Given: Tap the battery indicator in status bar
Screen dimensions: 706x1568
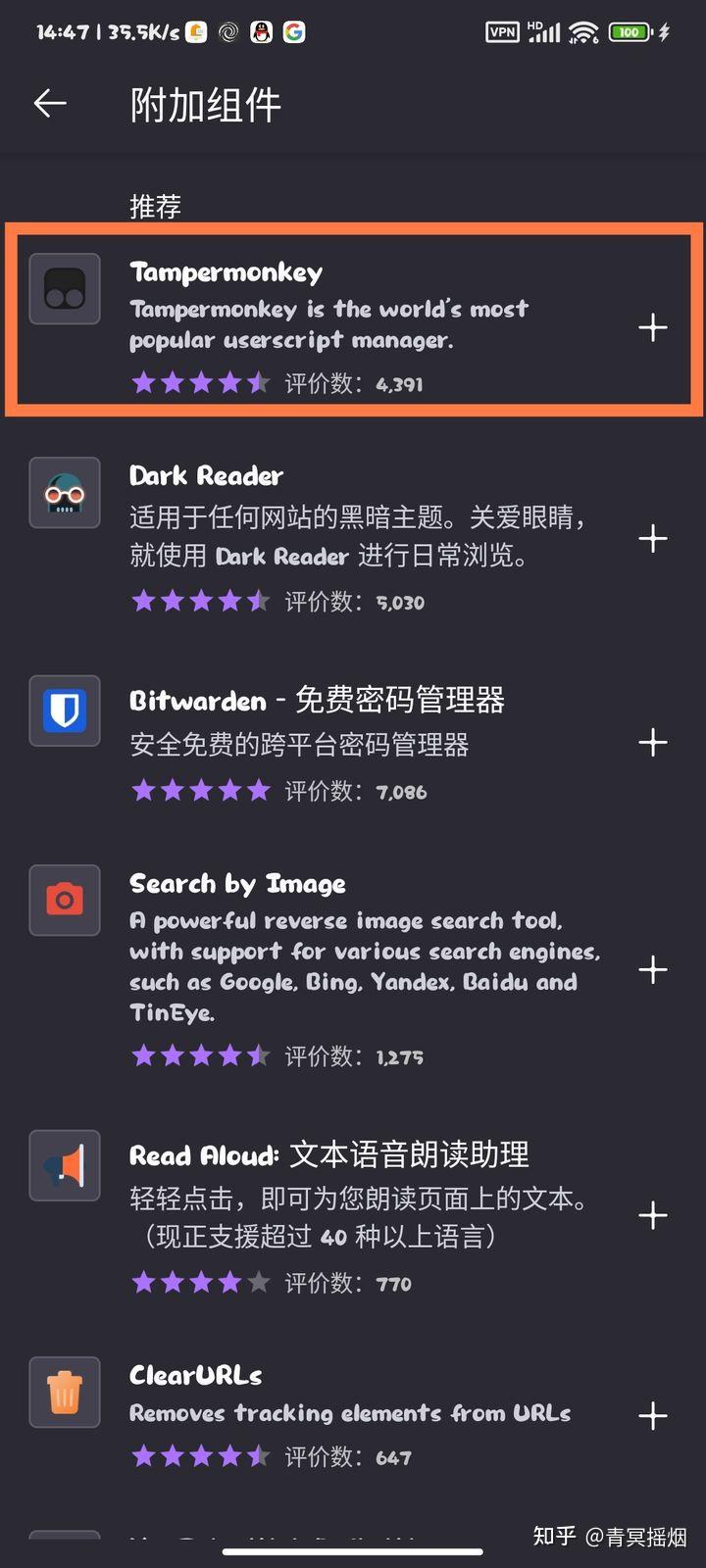Looking at the screenshot, I should click(626, 31).
